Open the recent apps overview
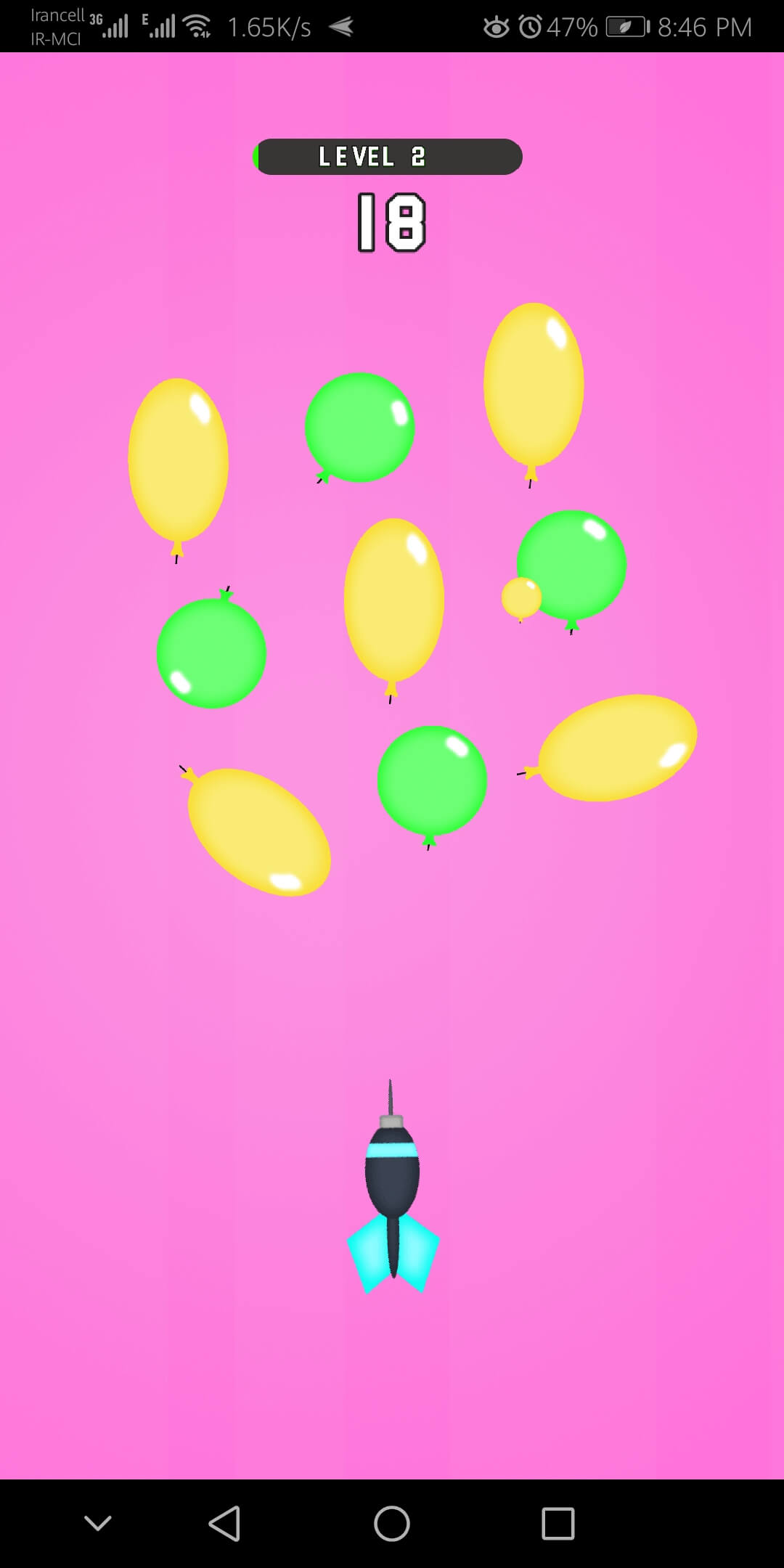 pos(558,1523)
